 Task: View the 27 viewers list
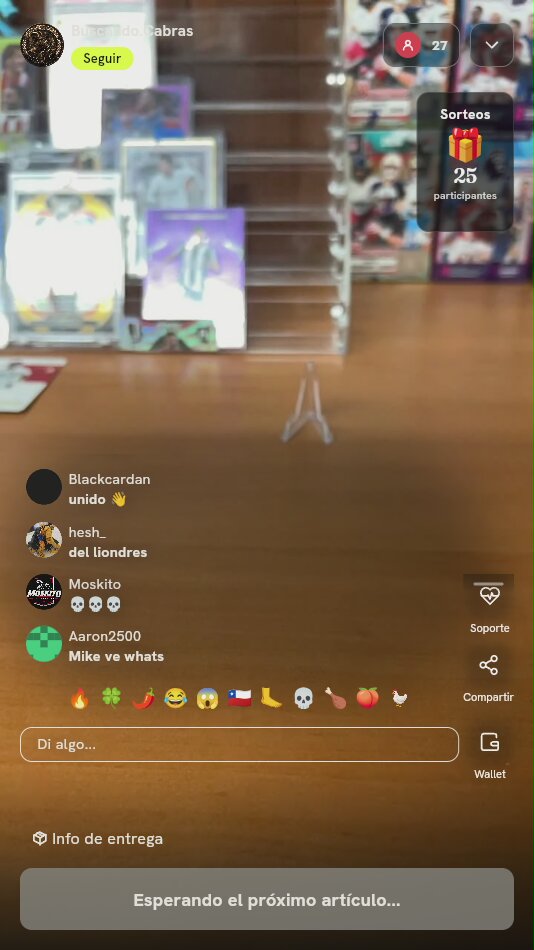421,45
